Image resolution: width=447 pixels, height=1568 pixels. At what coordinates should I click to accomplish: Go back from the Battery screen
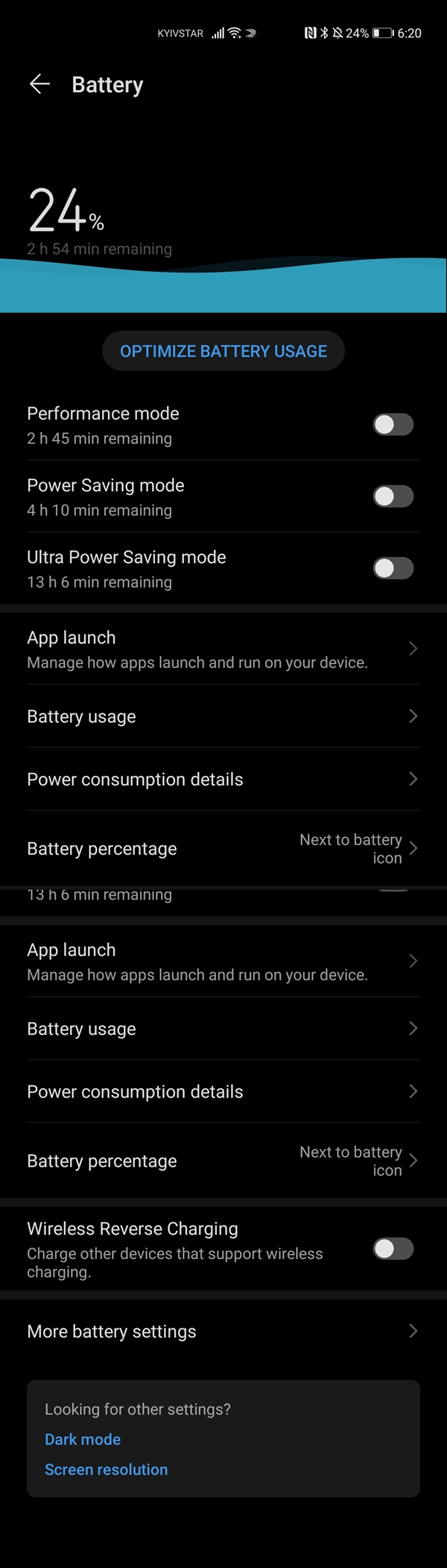click(x=39, y=84)
